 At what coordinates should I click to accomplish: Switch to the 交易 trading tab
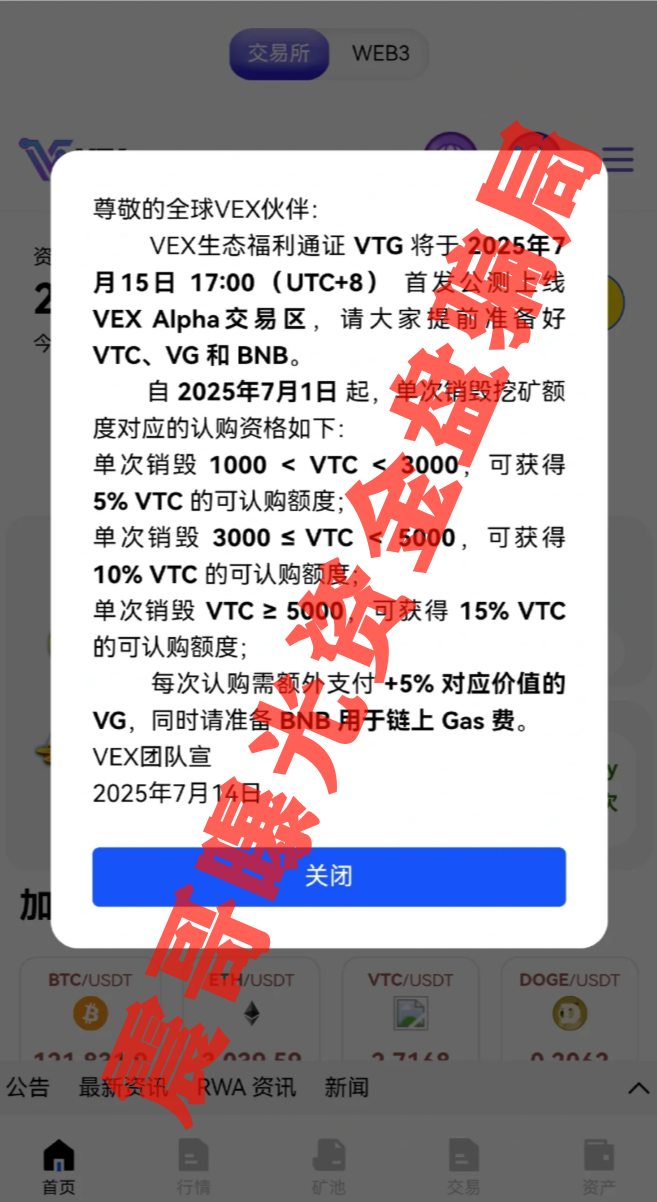click(463, 1167)
